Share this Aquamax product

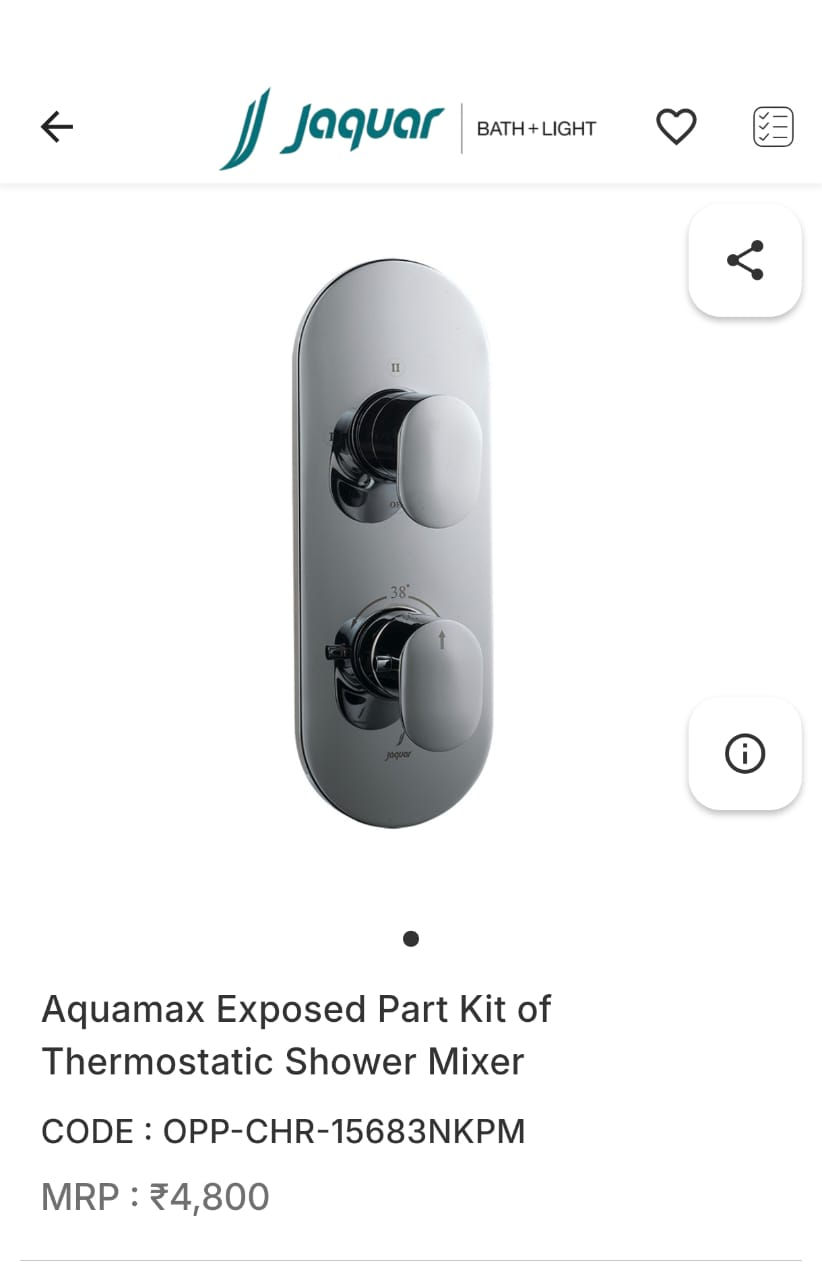(x=745, y=261)
